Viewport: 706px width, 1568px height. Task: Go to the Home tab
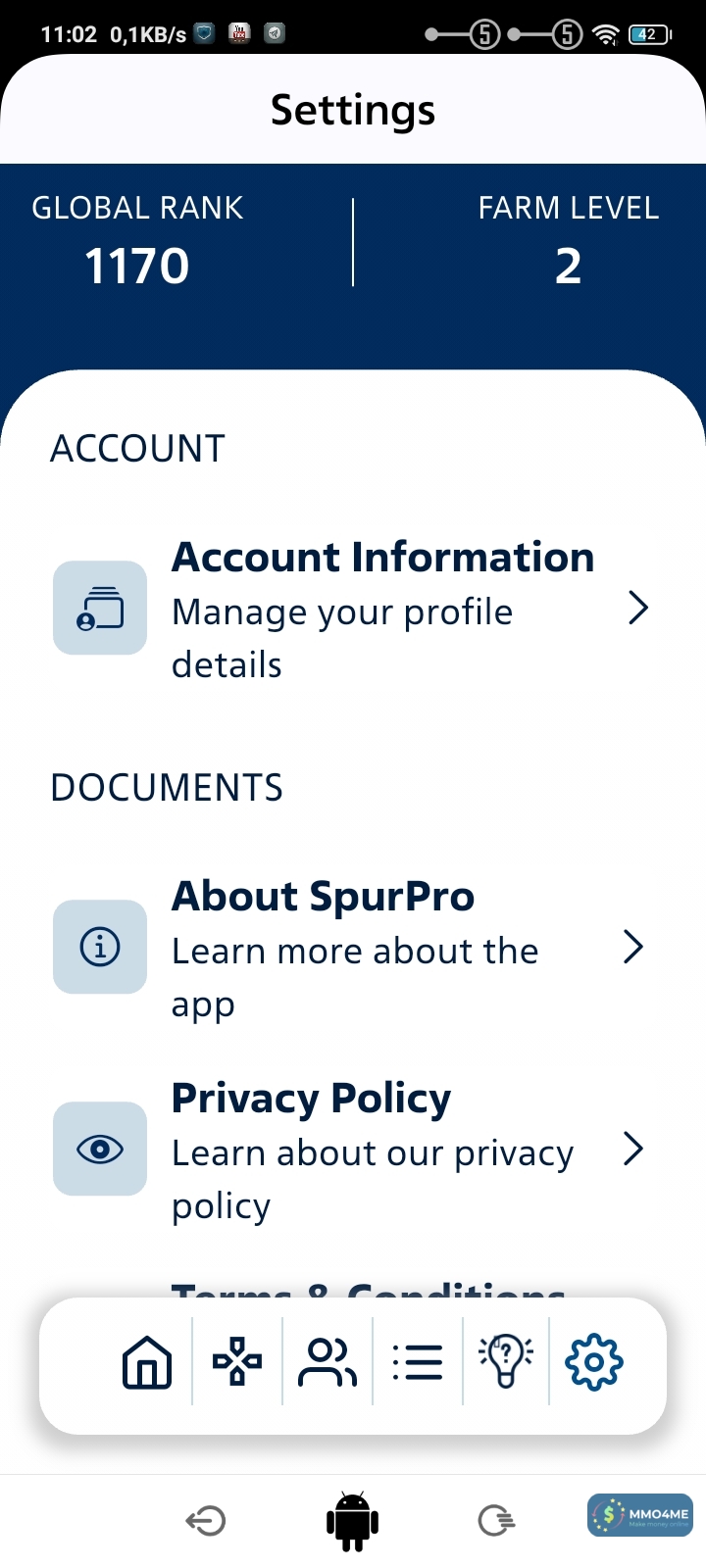147,1362
